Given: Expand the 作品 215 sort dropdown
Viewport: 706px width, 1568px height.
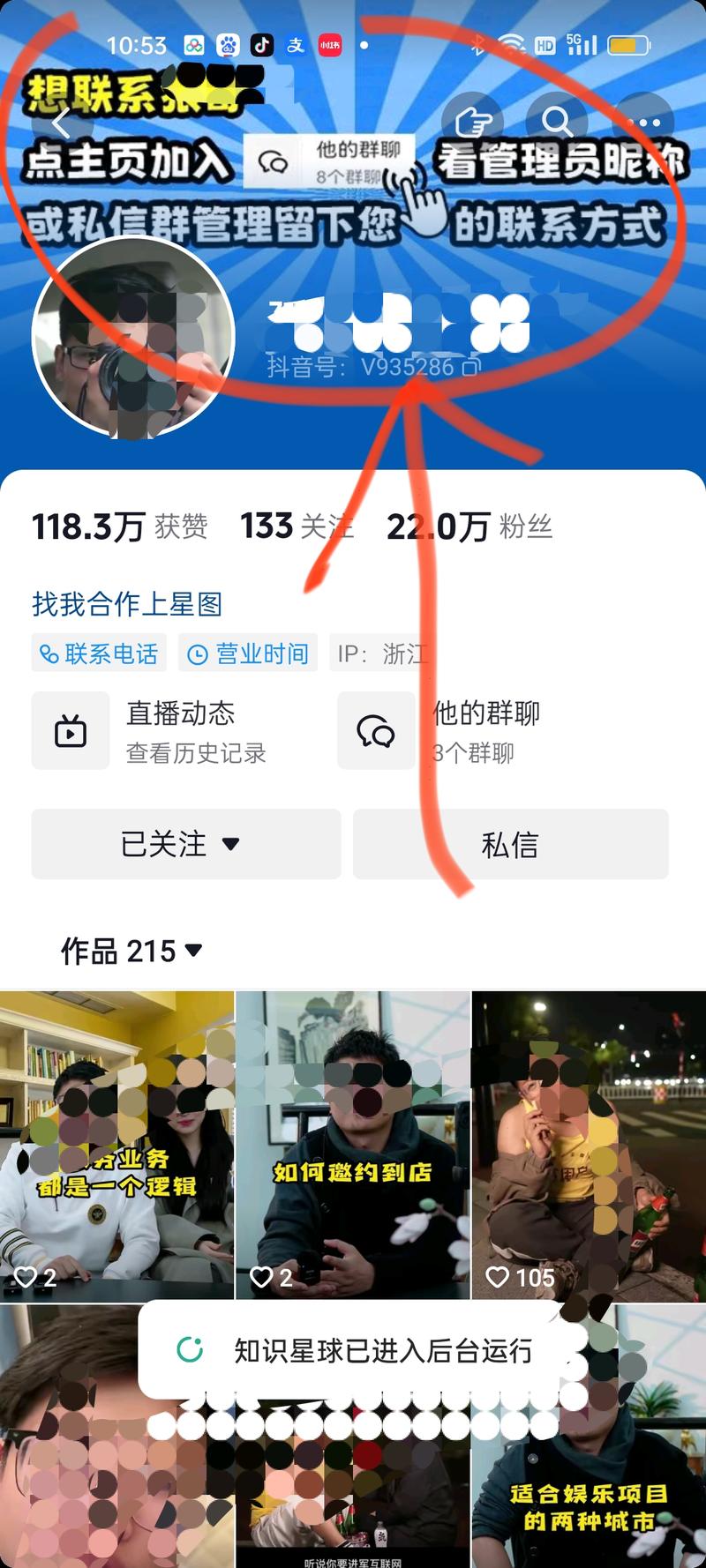Looking at the screenshot, I should 191,950.
